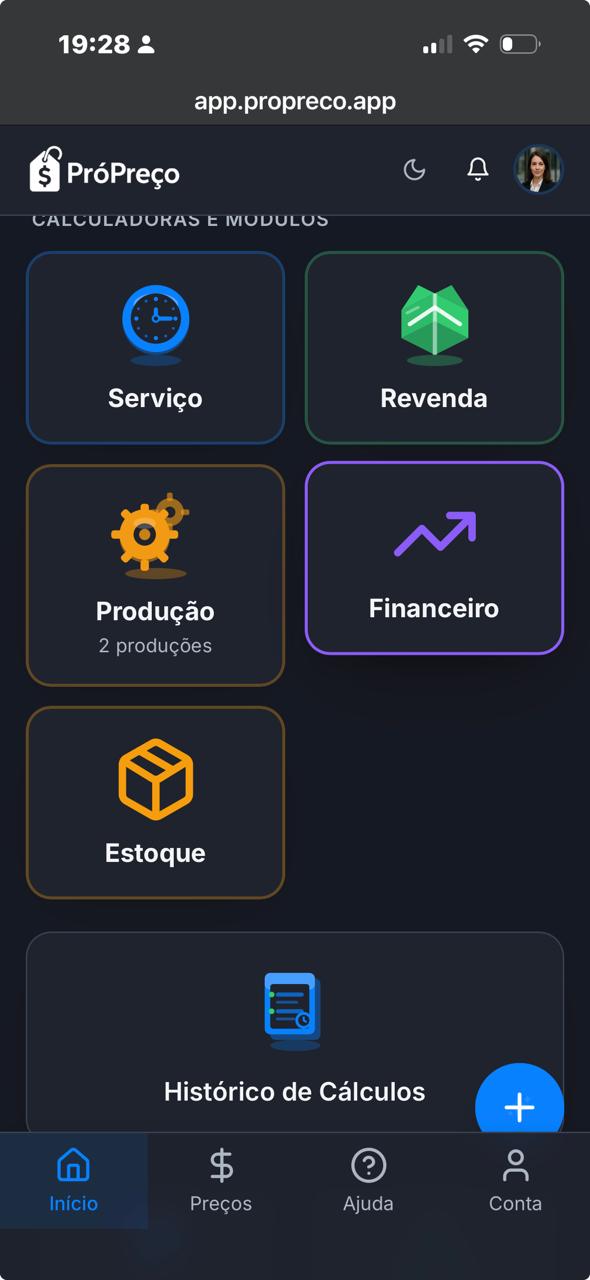This screenshot has width=590, height=1280.
Task: Switch to the Conta tab
Action: click(x=515, y=1180)
